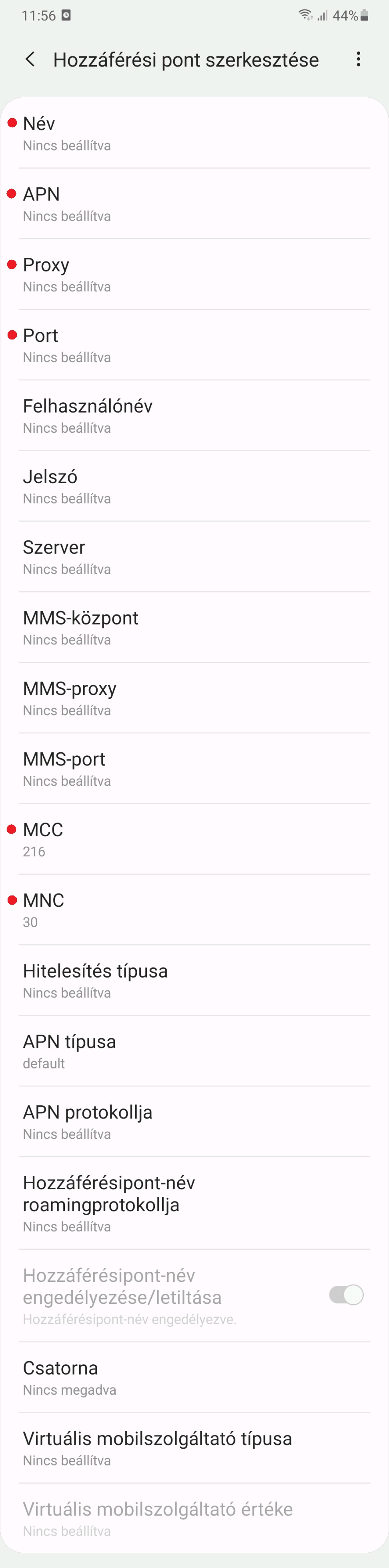
Task: Set the Proxy value
Action: pyautogui.click(x=194, y=275)
